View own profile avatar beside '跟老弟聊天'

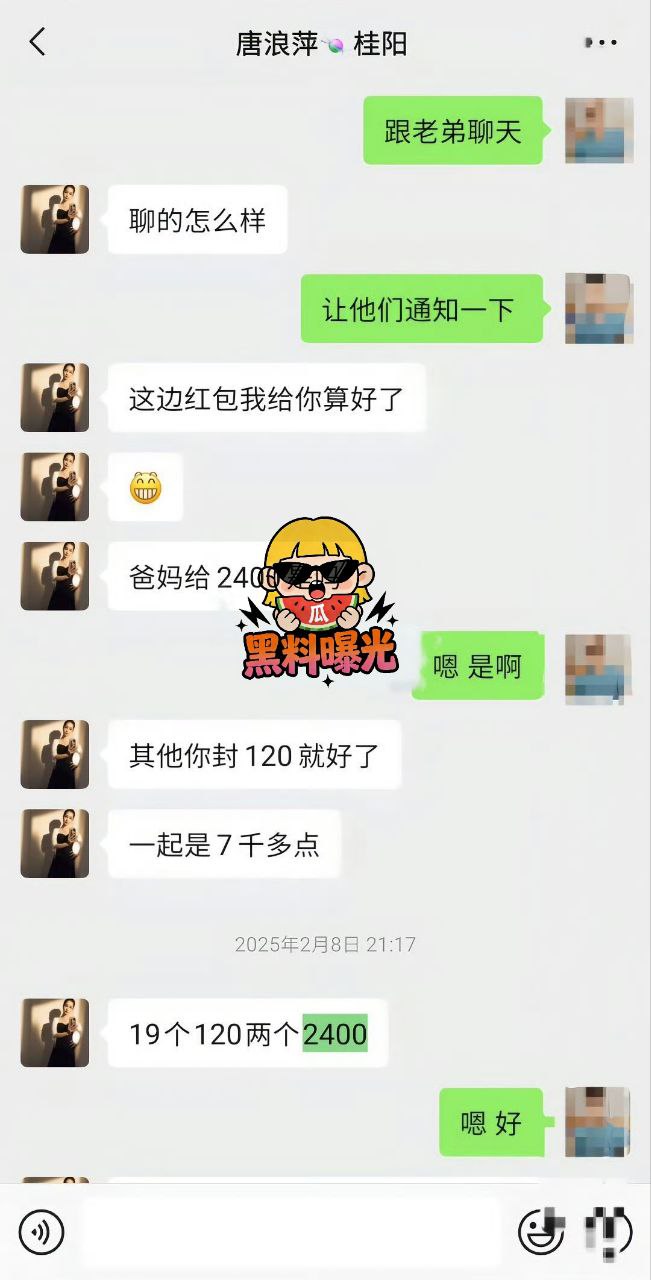(x=598, y=130)
